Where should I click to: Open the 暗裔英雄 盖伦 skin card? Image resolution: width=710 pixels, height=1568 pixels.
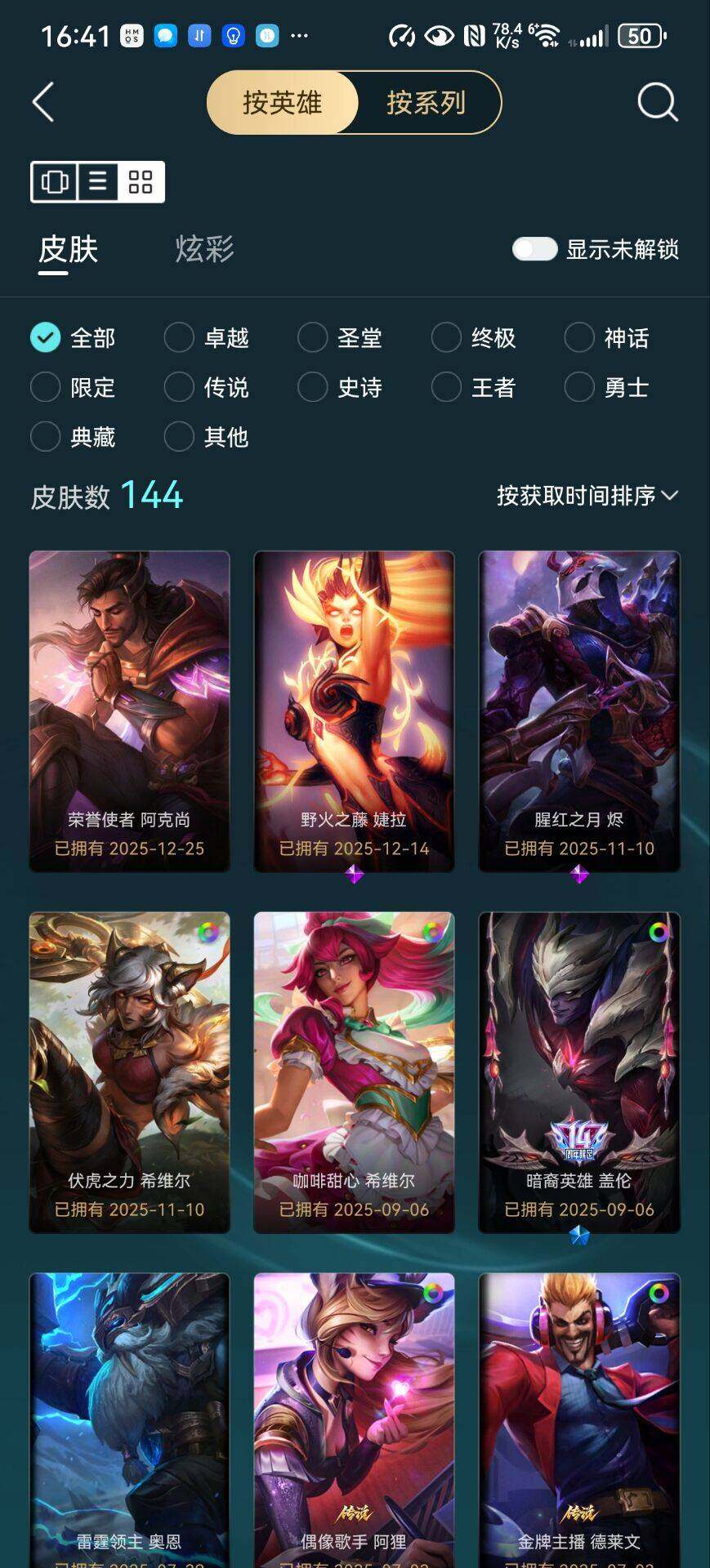pyautogui.click(x=578, y=1071)
